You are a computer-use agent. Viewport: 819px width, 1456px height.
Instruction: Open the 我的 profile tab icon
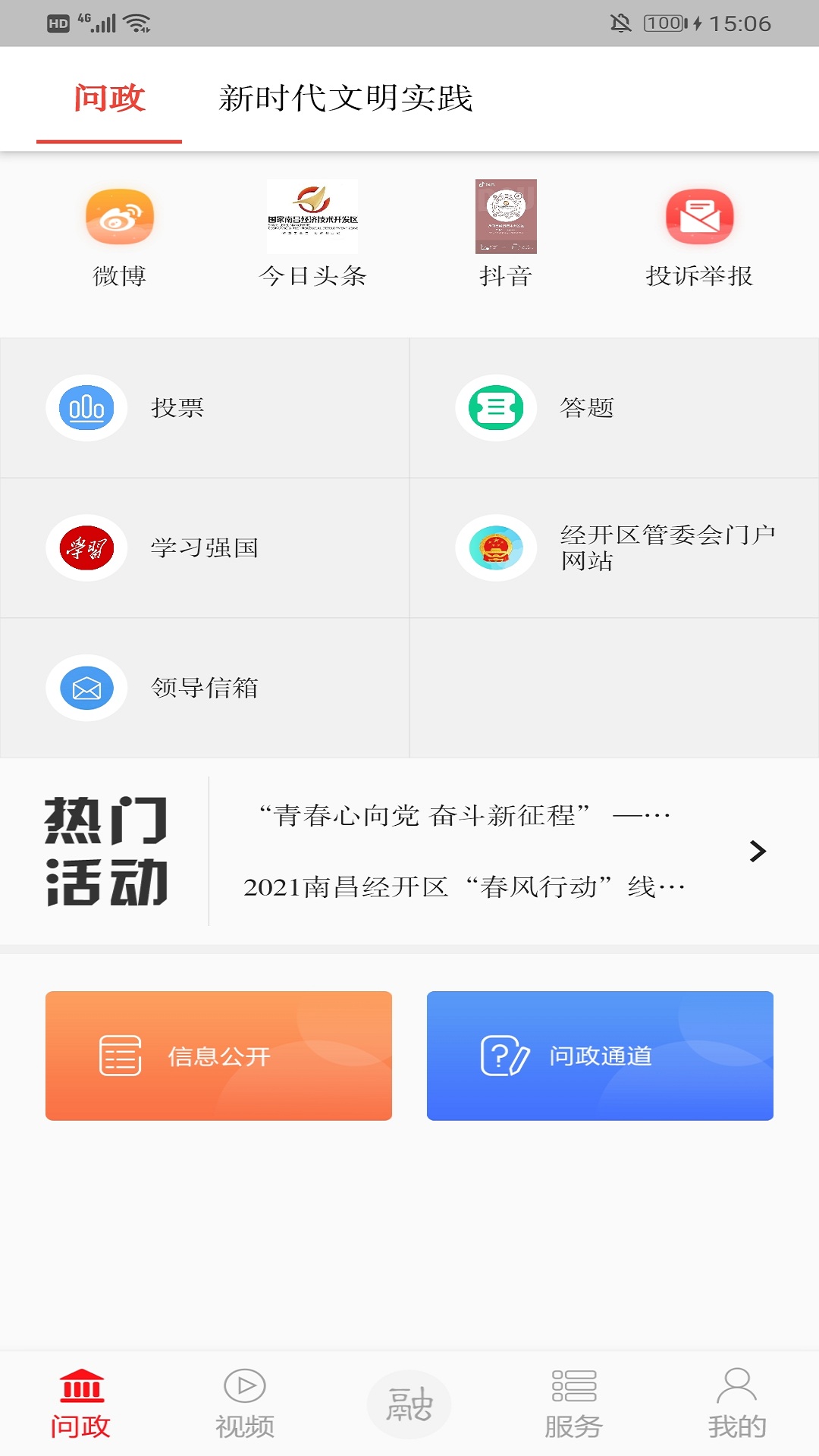click(x=736, y=1404)
